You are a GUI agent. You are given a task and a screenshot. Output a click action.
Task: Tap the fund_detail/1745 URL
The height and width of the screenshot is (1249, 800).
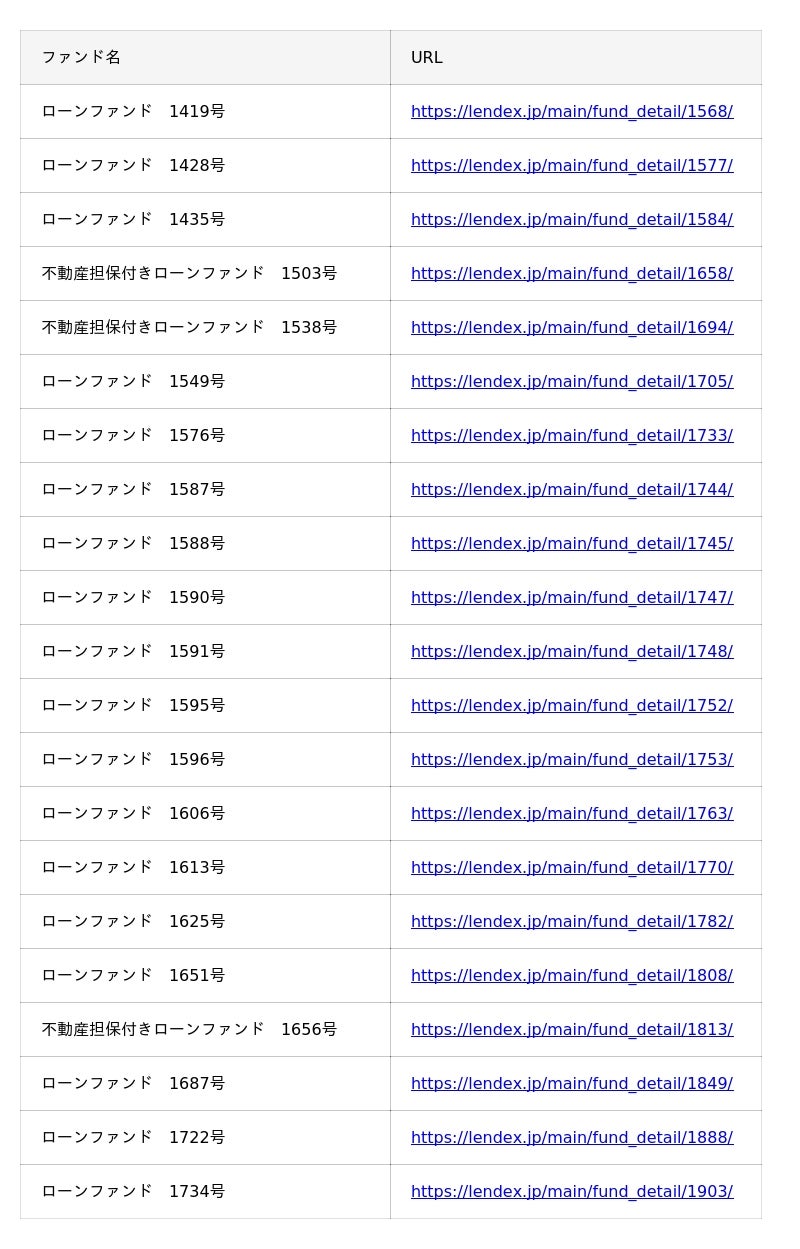tap(571, 544)
